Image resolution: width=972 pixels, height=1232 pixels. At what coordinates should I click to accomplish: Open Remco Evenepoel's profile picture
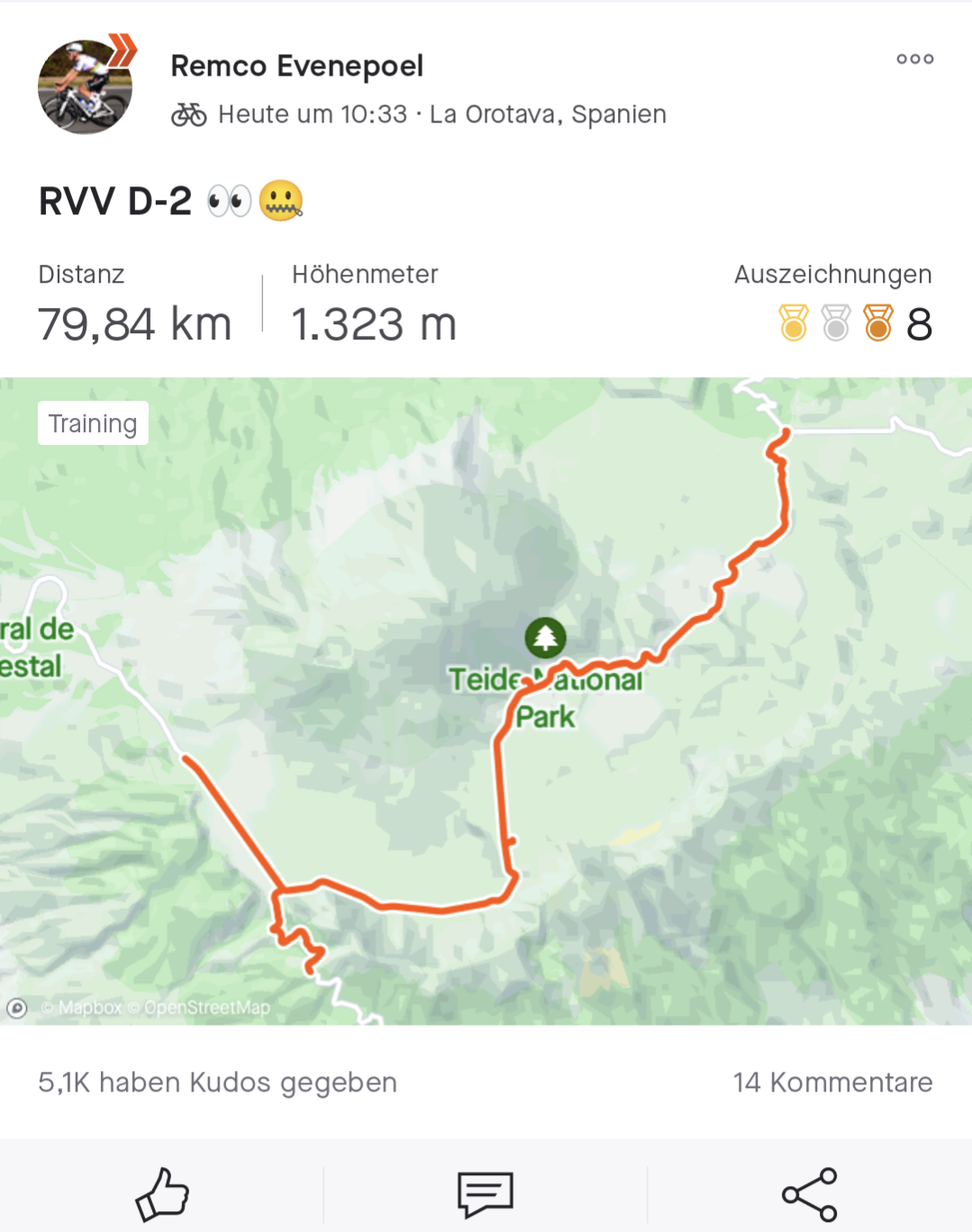(85, 87)
